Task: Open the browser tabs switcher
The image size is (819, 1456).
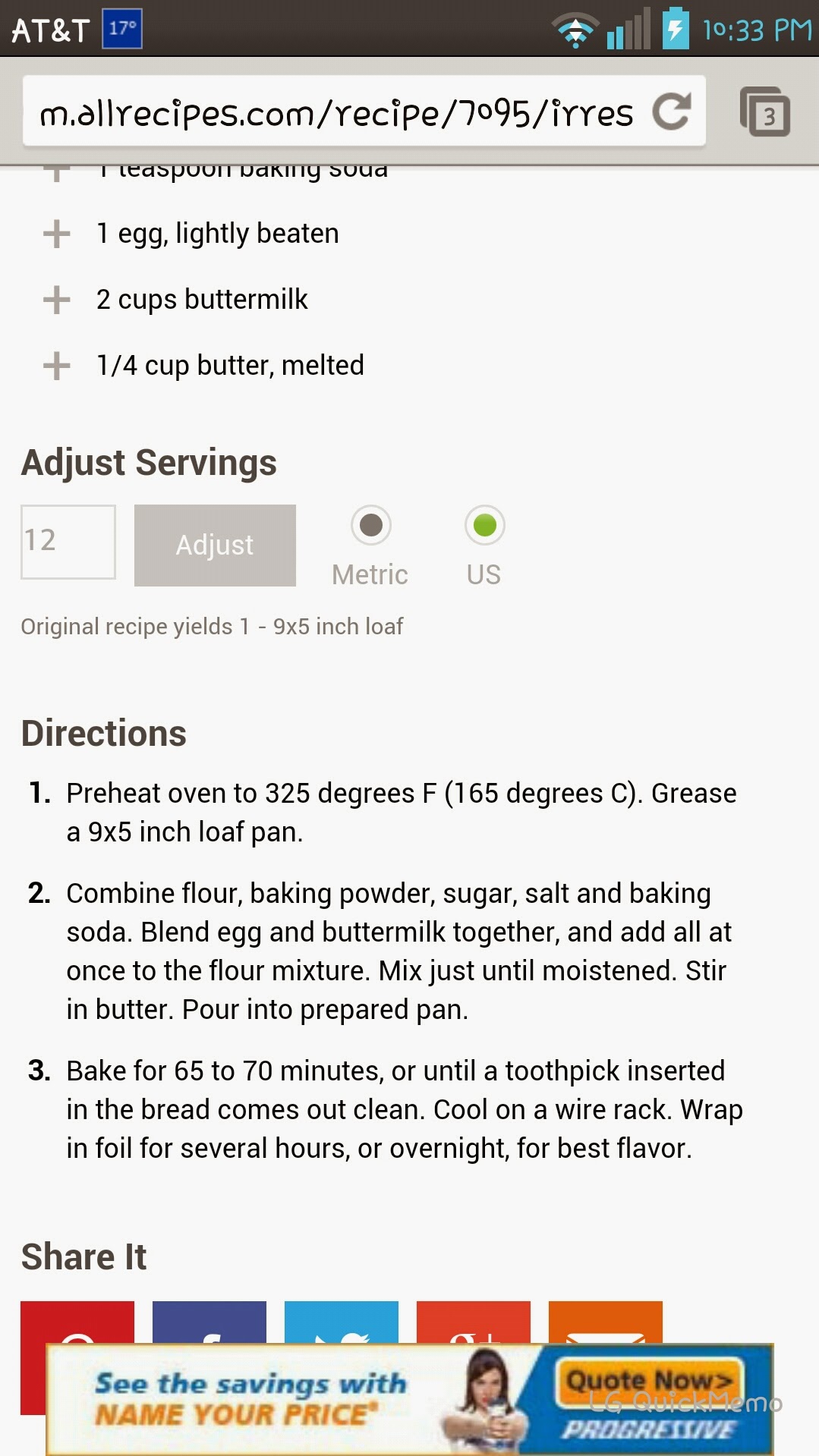Action: tap(765, 112)
